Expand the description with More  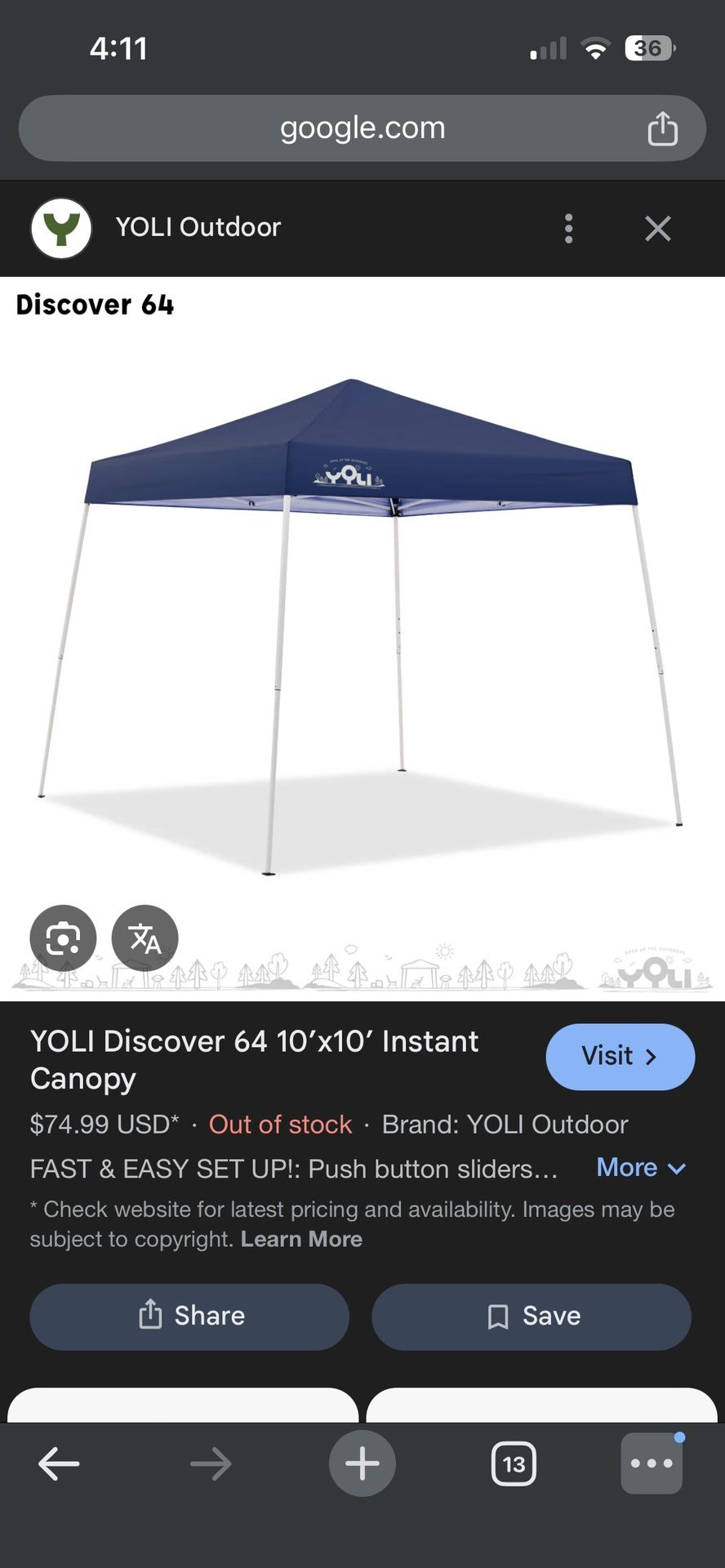(640, 1168)
